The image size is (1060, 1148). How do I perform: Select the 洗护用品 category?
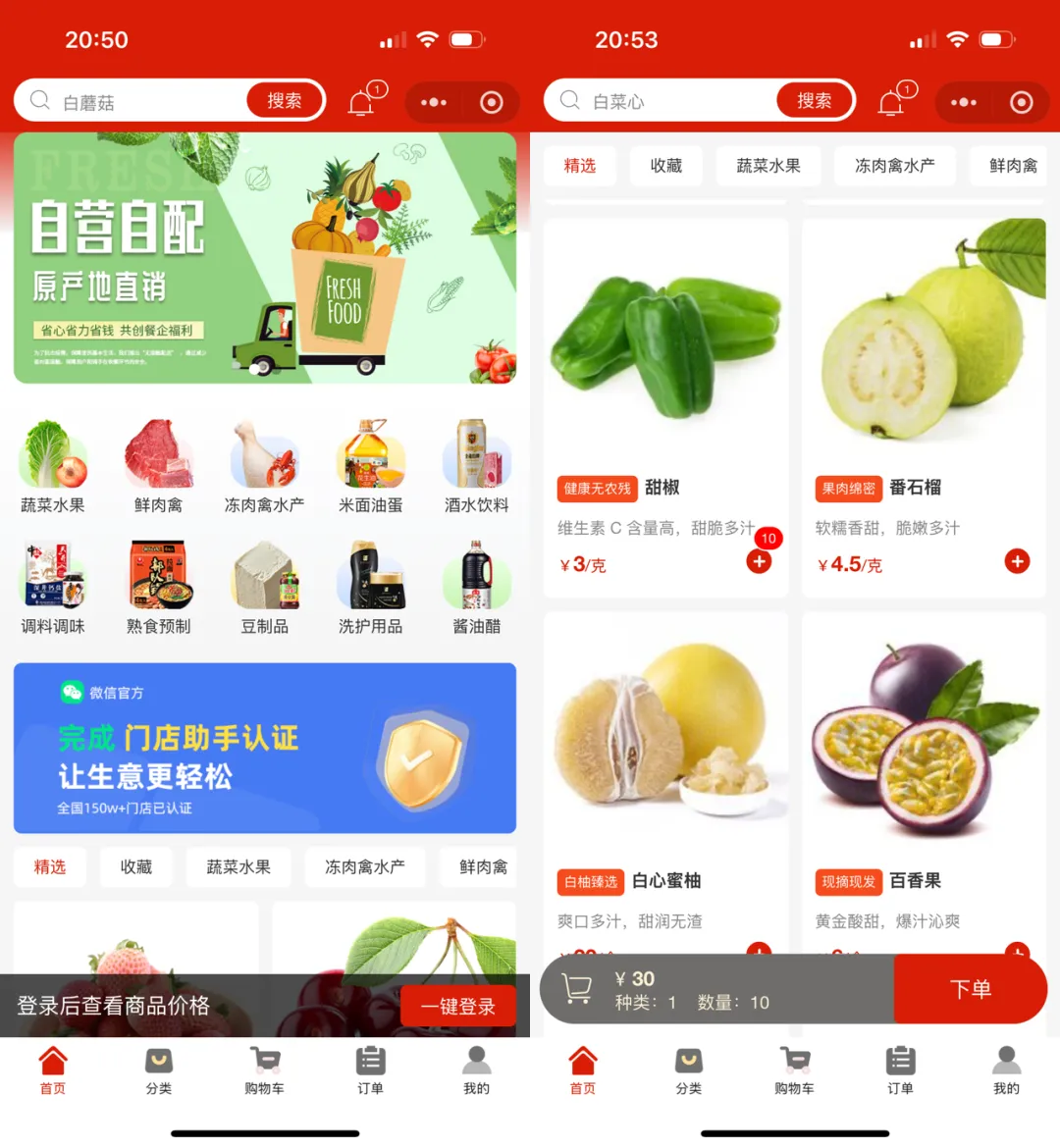tap(370, 587)
